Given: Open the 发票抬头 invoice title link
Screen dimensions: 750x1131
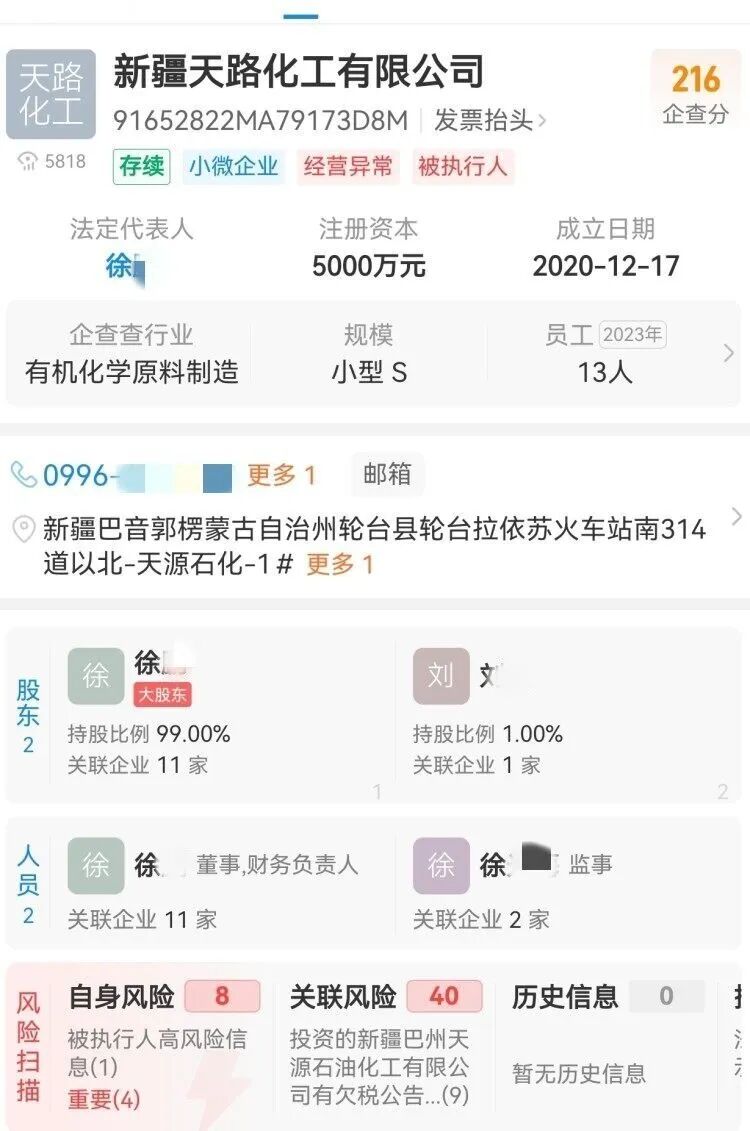Looking at the screenshot, I should pos(489,121).
